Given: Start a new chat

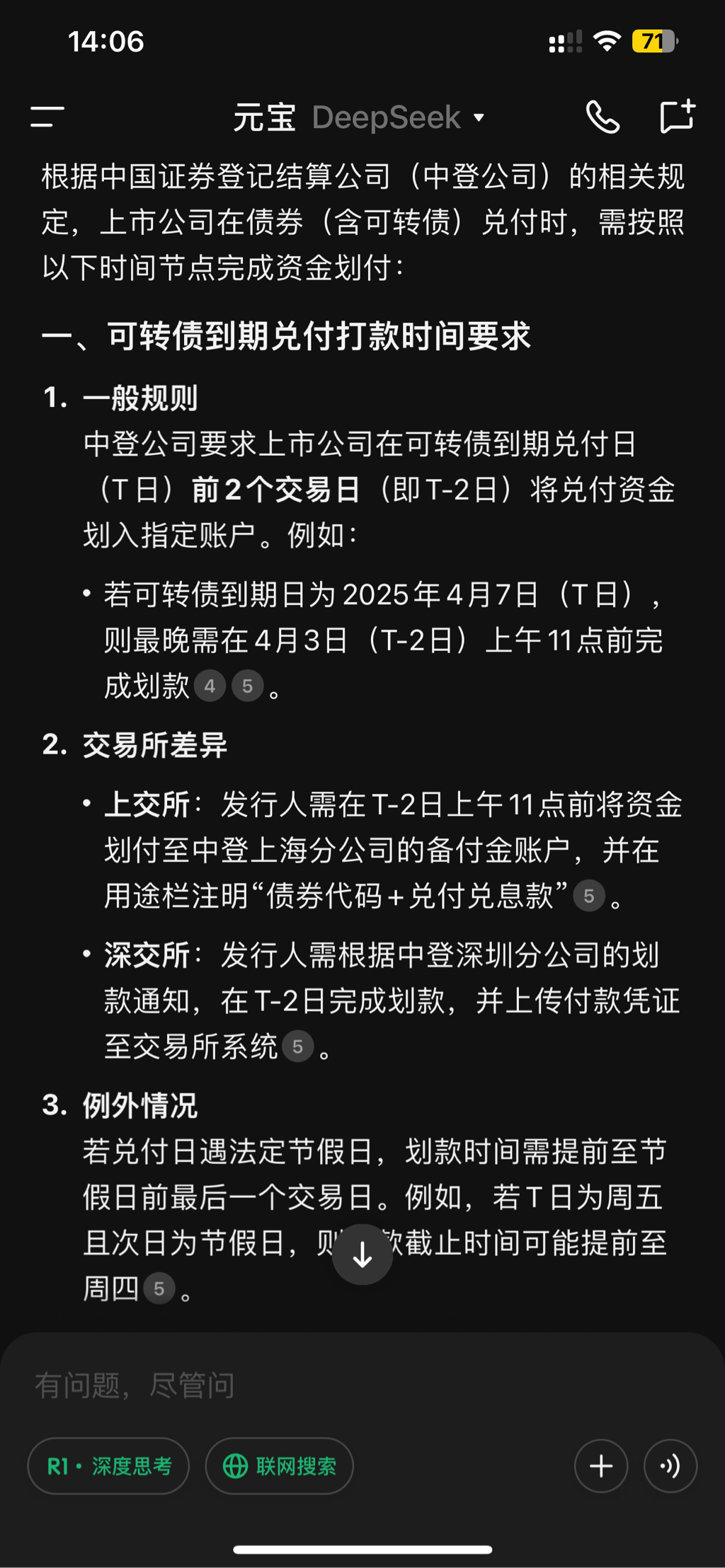Looking at the screenshot, I should click(x=677, y=117).
